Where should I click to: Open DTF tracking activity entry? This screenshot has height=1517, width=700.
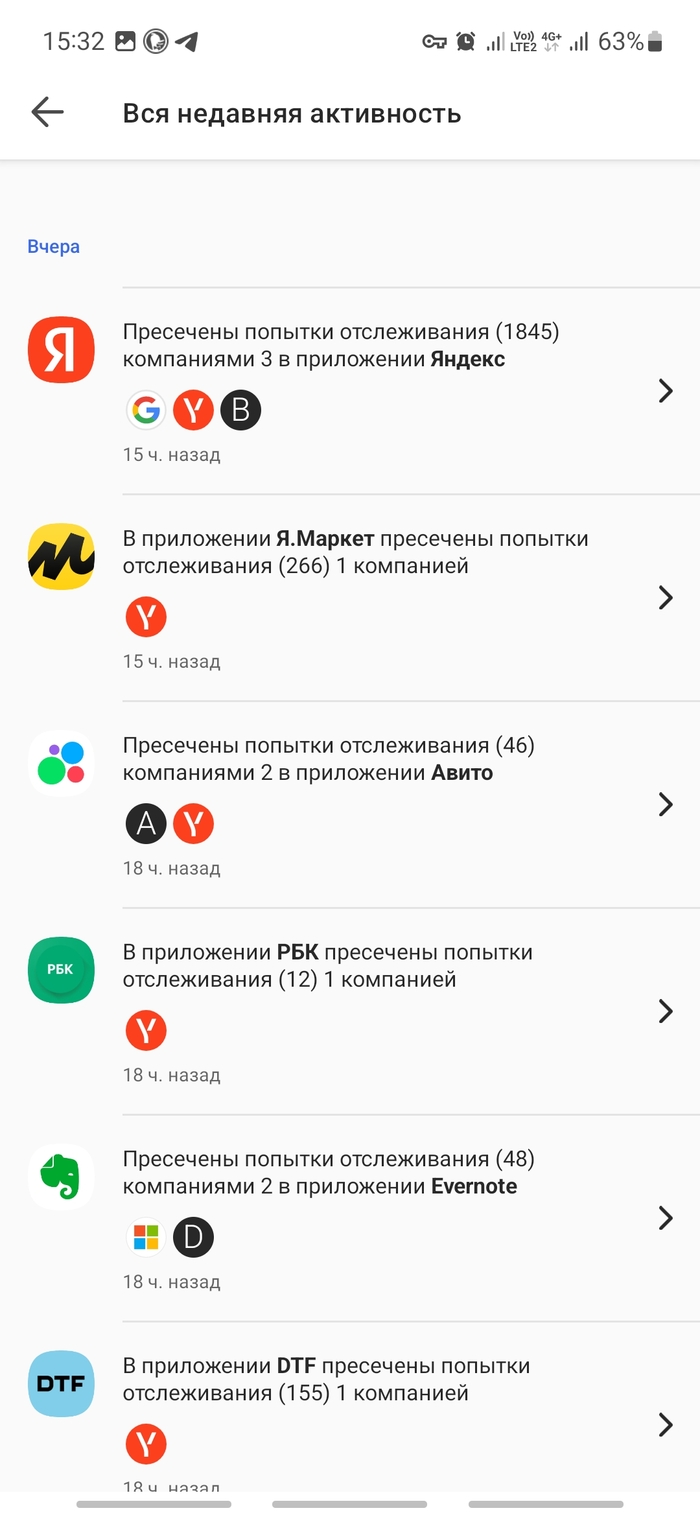click(664, 1425)
